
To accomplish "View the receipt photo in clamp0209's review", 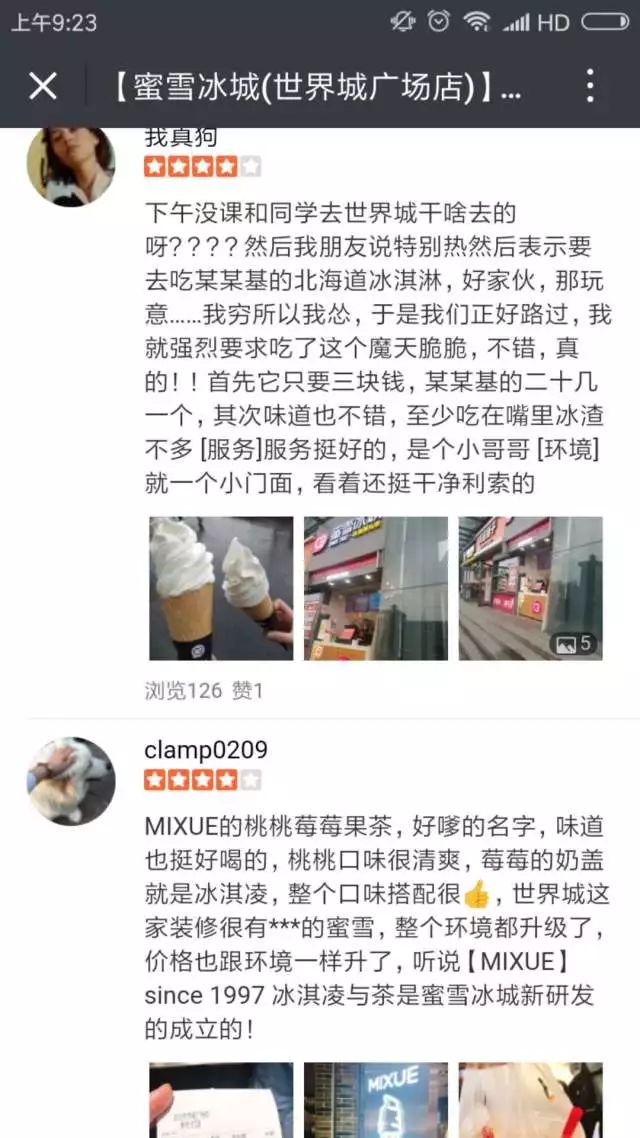I will coord(221,1100).
